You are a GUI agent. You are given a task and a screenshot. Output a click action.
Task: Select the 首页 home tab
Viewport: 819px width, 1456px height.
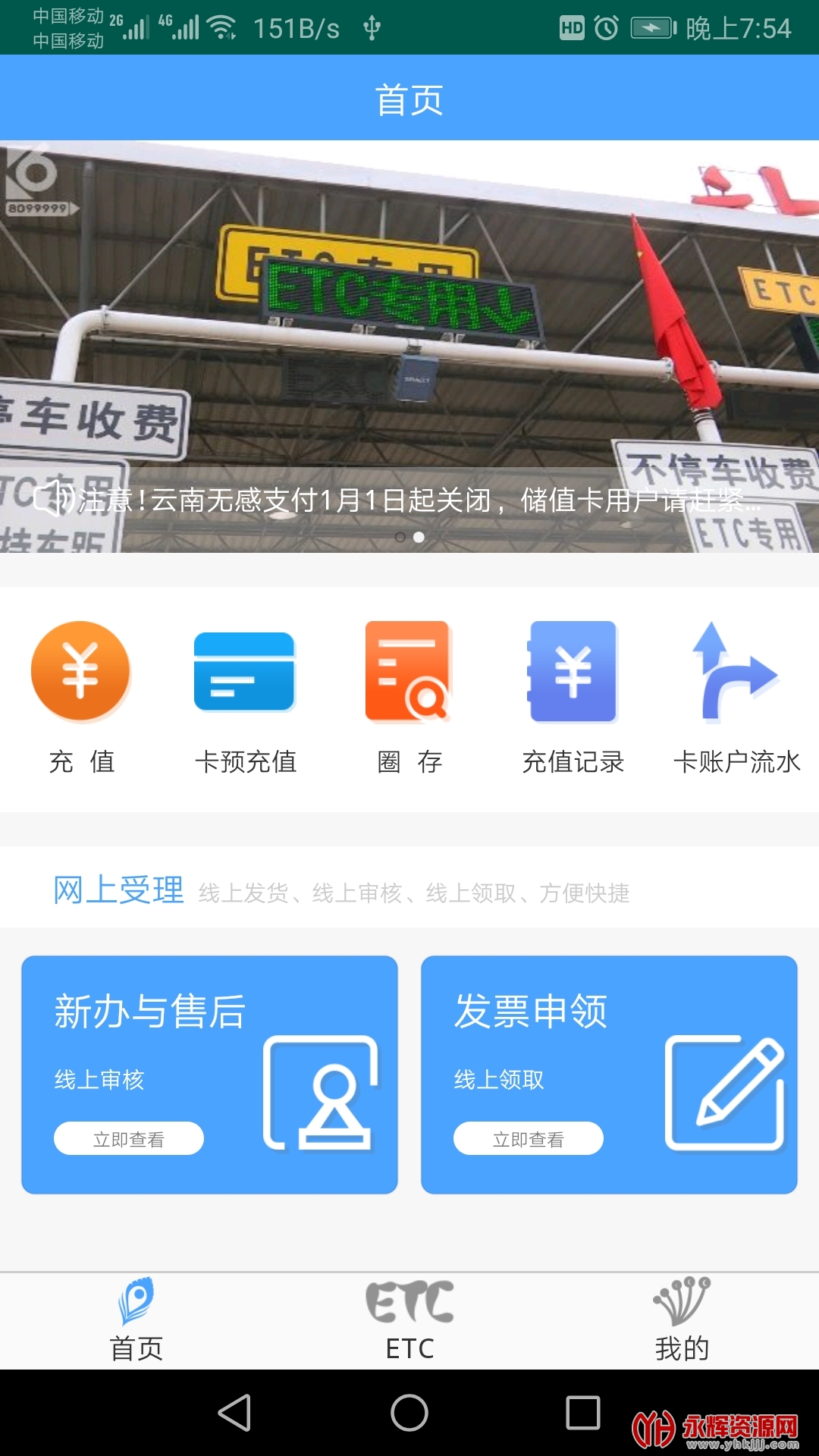tap(136, 1321)
